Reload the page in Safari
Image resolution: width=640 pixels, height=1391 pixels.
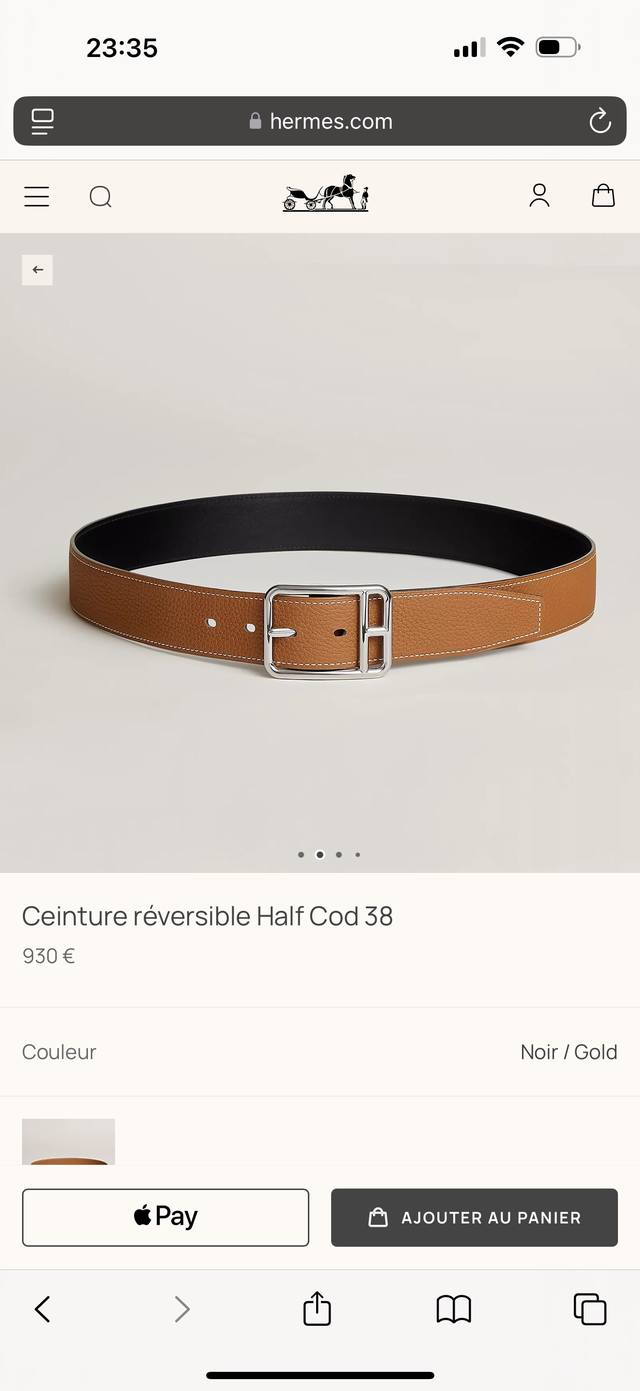point(599,122)
